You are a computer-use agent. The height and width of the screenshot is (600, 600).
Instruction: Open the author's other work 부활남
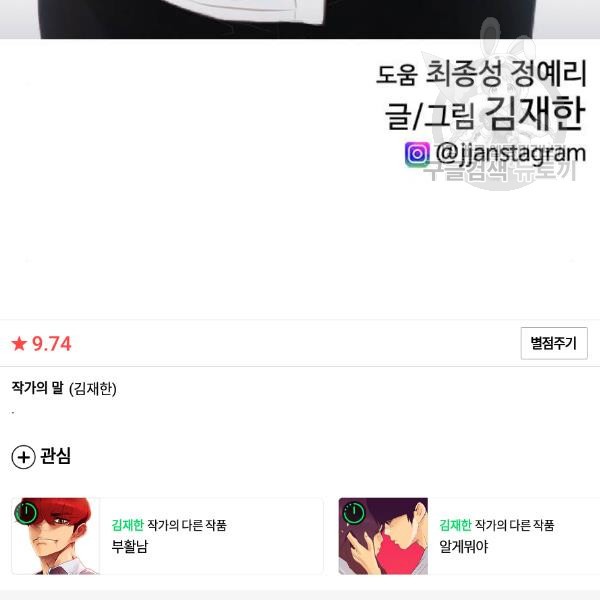click(167, 536)
